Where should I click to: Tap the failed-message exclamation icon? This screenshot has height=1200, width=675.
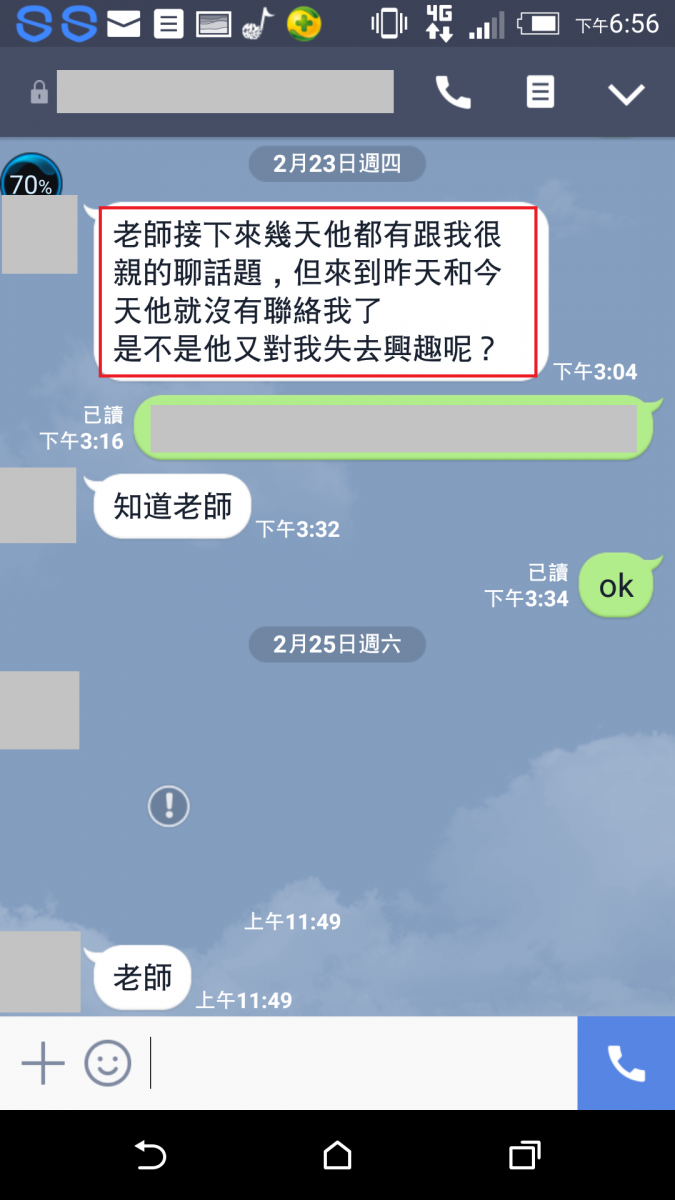(x=169, y=805)
